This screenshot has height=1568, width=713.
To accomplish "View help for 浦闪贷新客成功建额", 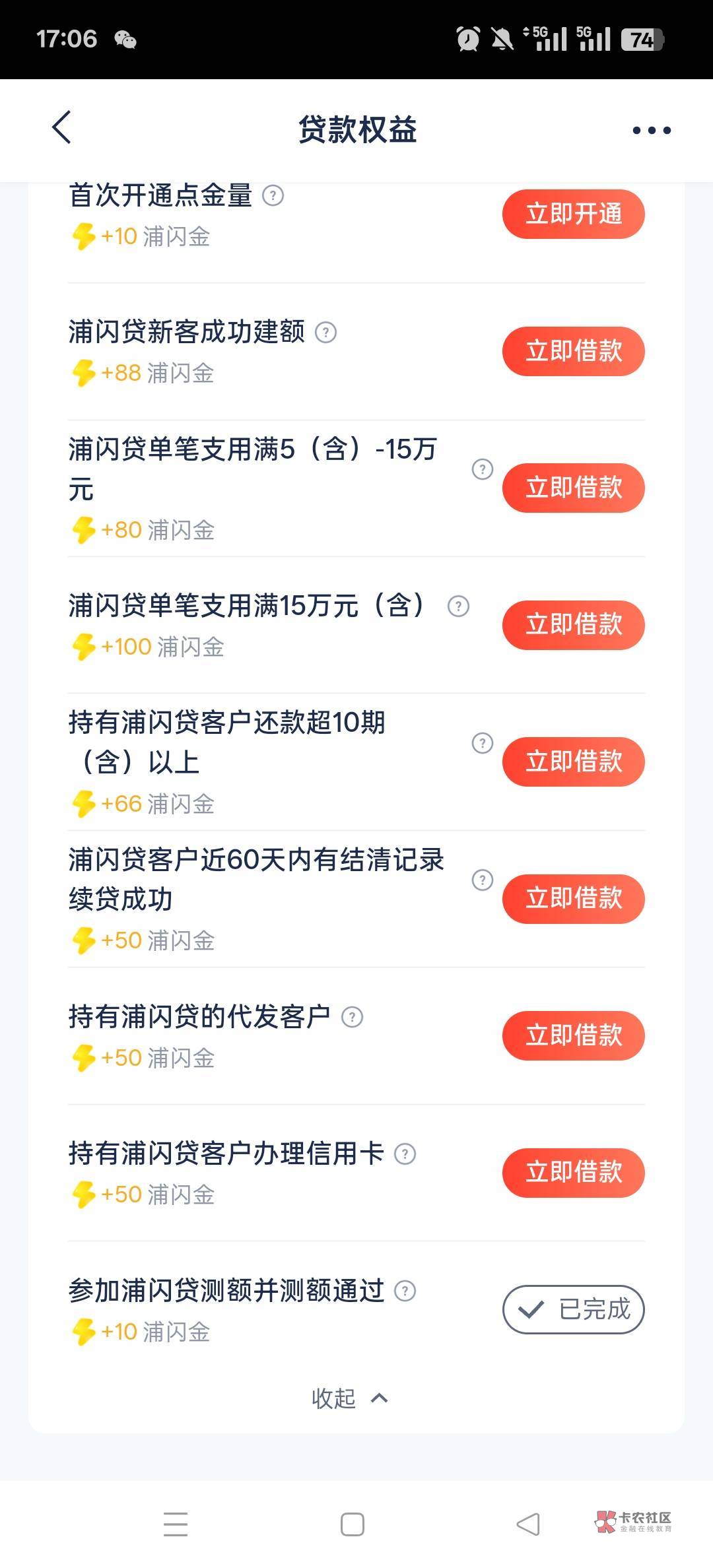I will point(325,332).
